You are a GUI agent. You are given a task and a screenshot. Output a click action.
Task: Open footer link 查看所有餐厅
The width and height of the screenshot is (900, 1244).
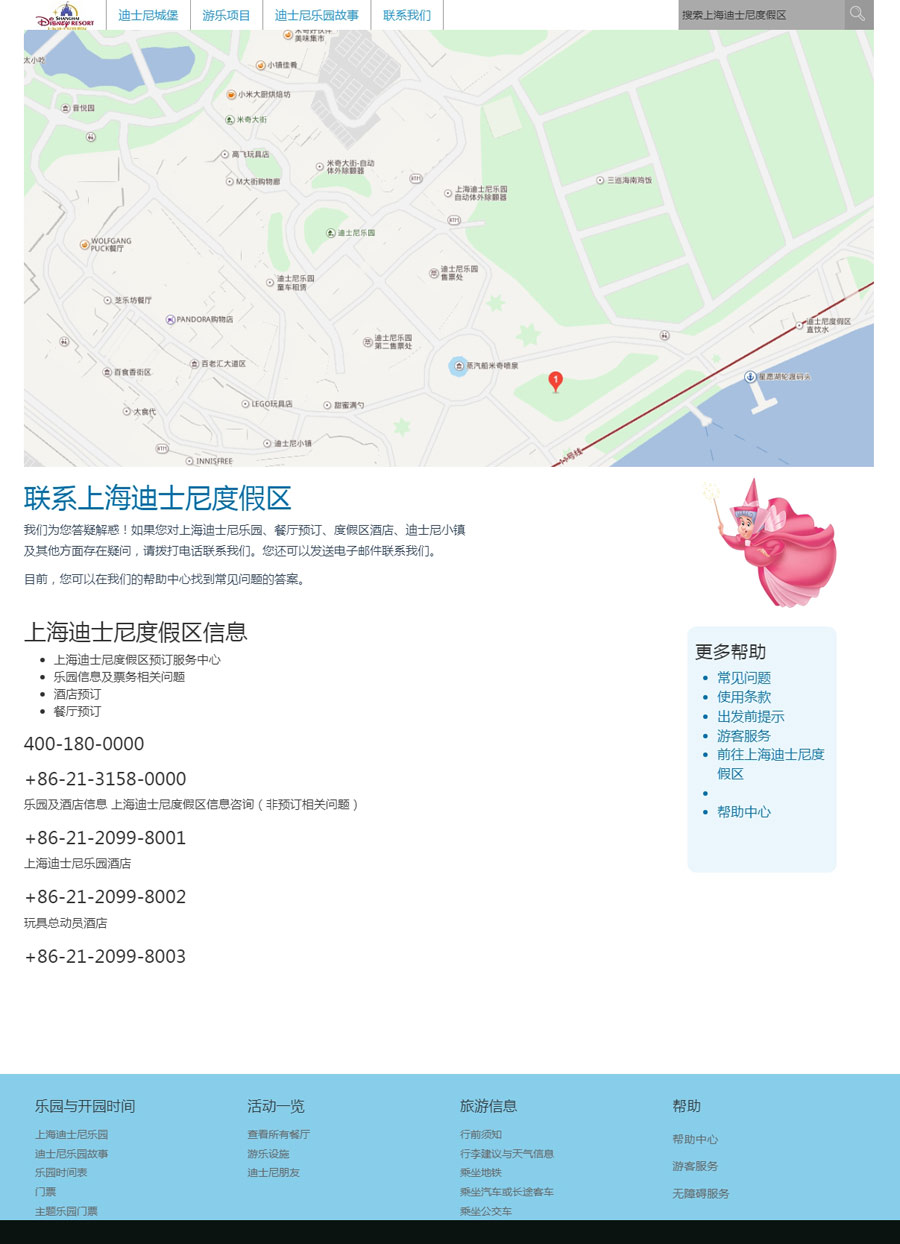278,1135
